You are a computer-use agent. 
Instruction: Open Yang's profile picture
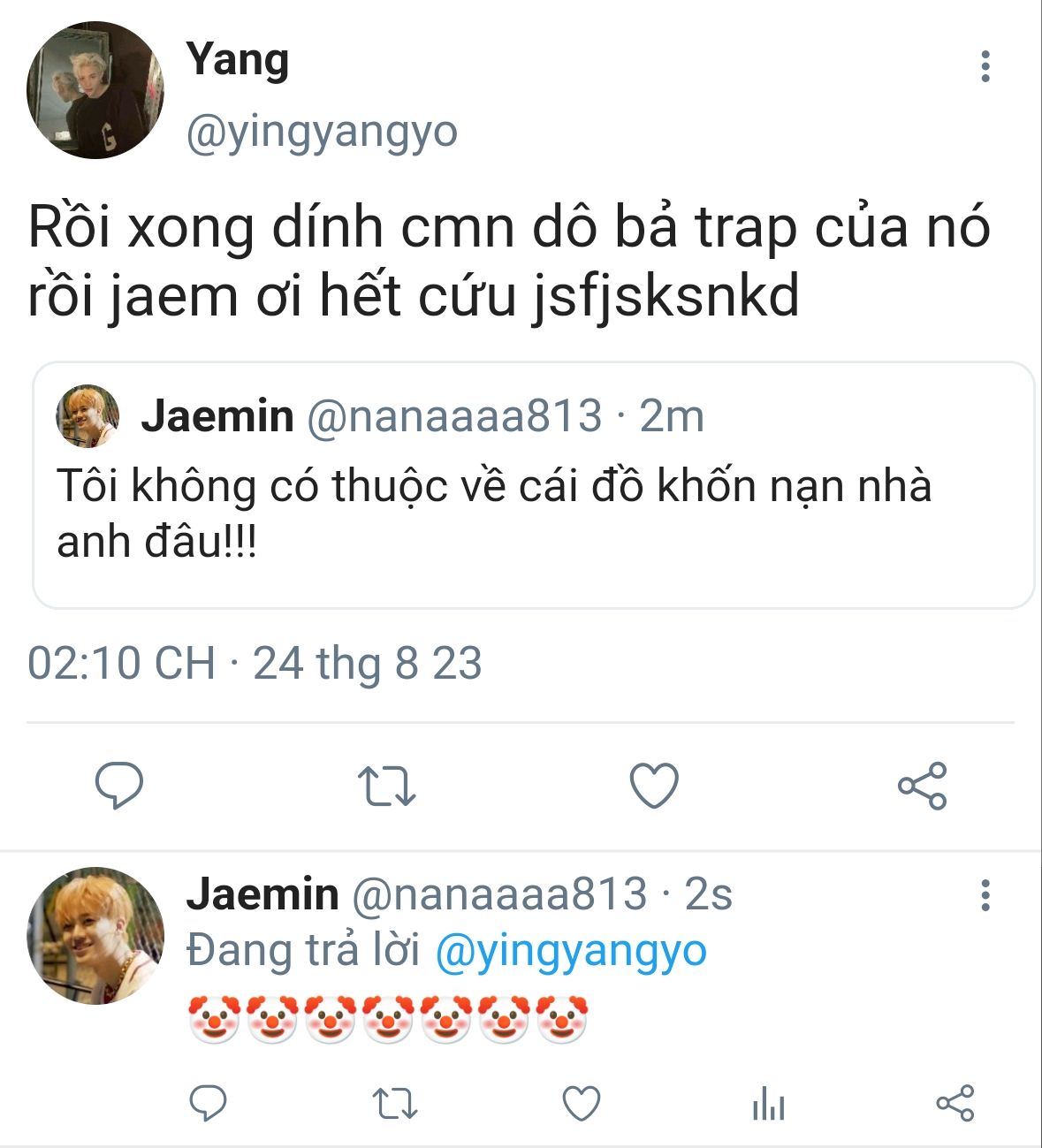point(95,91)
